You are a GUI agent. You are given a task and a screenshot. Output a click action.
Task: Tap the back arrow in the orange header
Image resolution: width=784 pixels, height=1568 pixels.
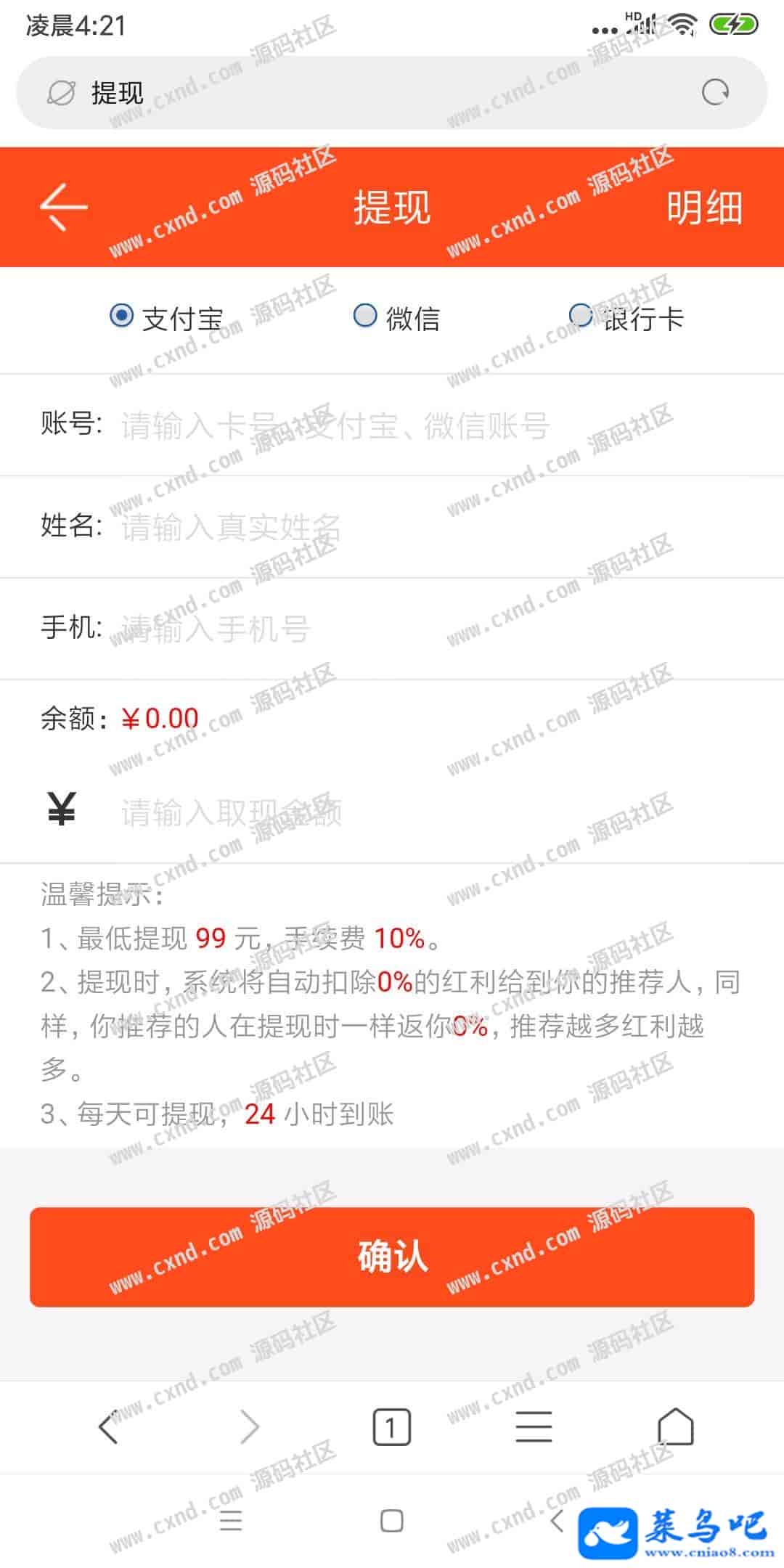point(63,207)
